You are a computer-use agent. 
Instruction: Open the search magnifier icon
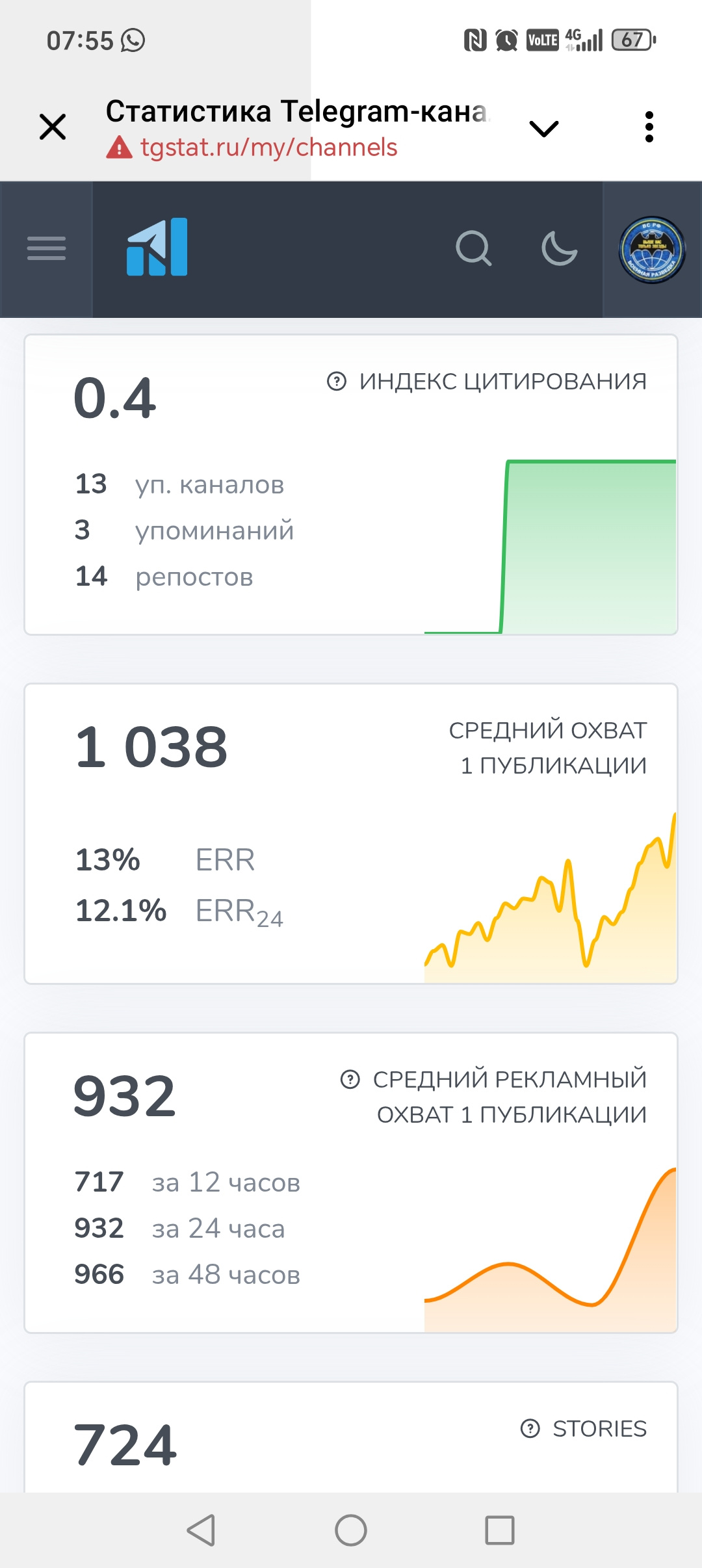coord(473,248)
